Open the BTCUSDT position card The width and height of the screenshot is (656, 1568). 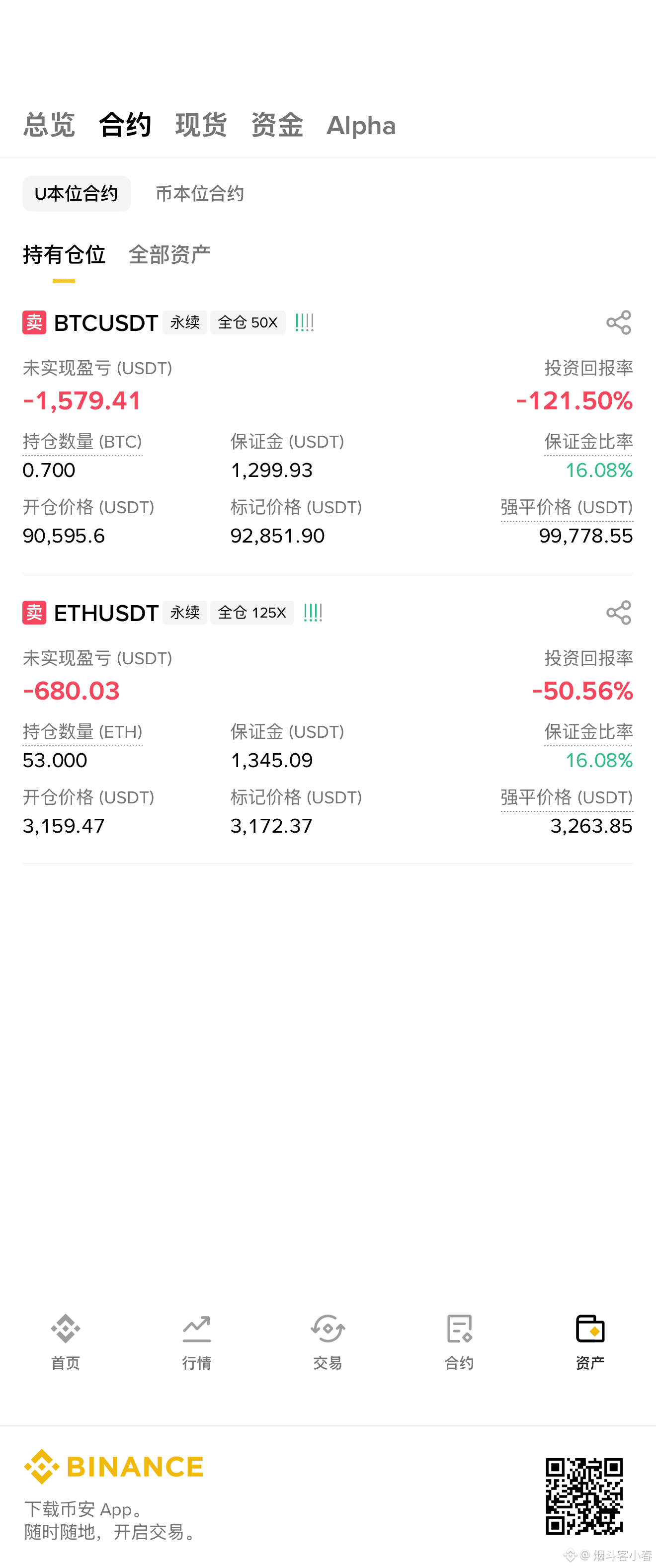(x=328, y=429)
